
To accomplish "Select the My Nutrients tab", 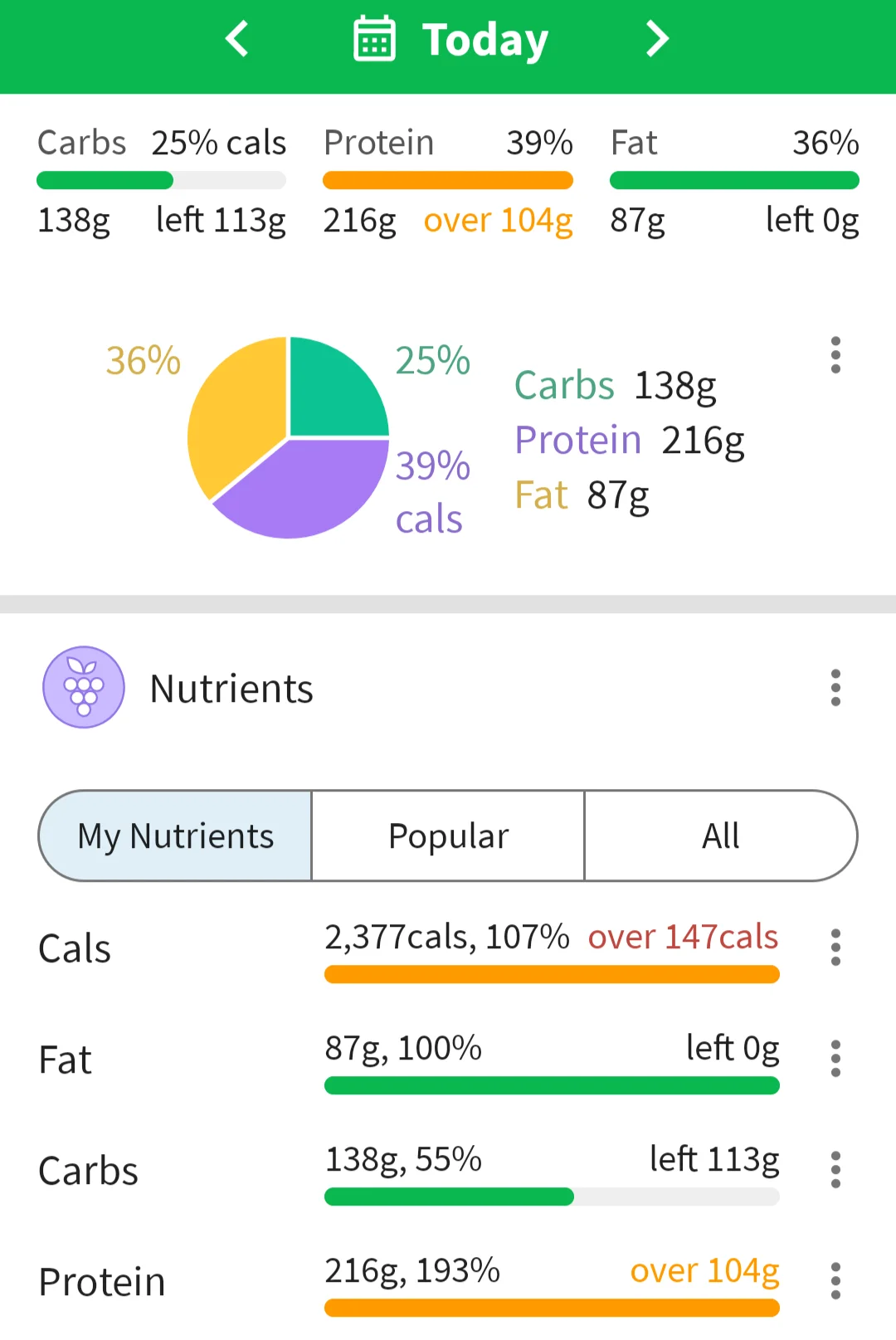I will click(x=176, y=836).
